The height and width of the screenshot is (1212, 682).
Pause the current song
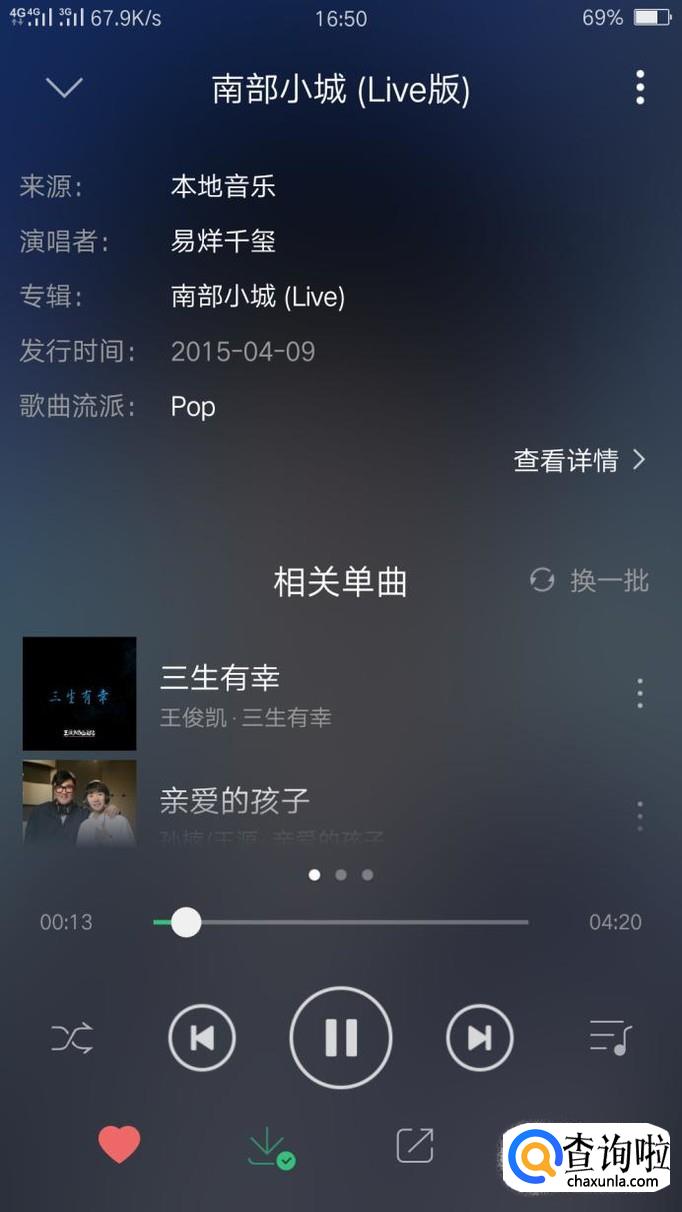coord(341,1038)
